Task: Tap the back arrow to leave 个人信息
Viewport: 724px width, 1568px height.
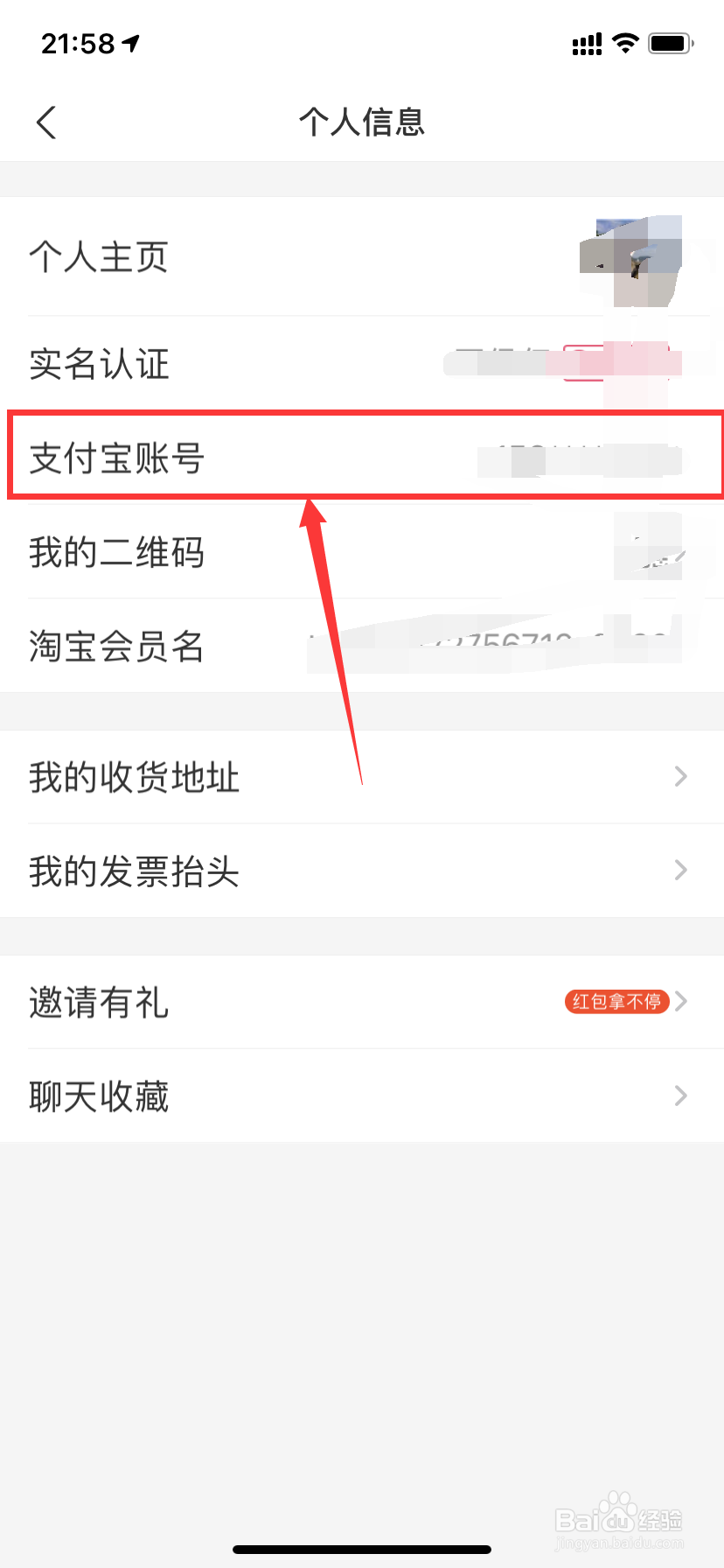Action: click(x=45, y=122)
